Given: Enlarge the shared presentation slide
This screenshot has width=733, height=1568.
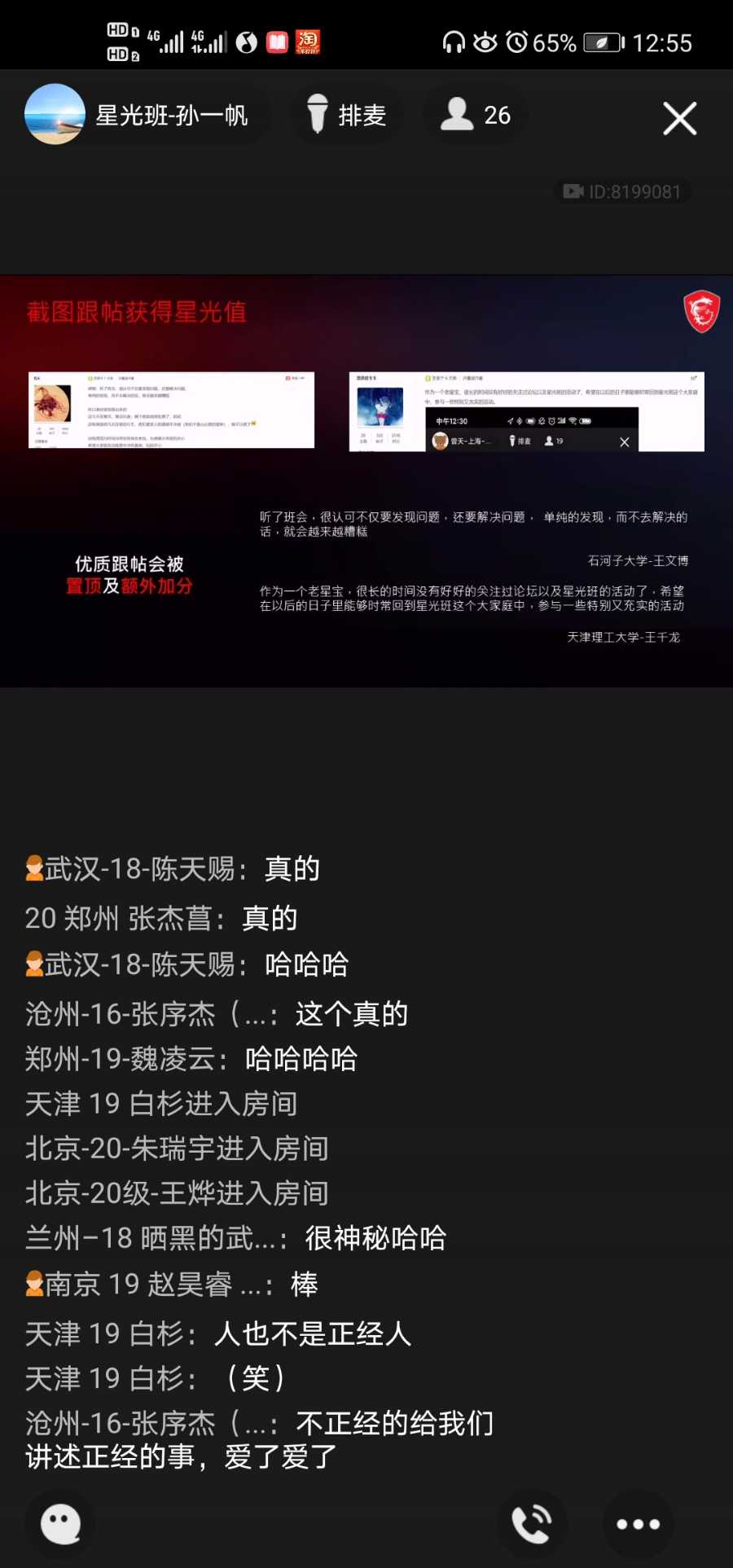Looking at the screenshot, I should (x=366, y=481).
